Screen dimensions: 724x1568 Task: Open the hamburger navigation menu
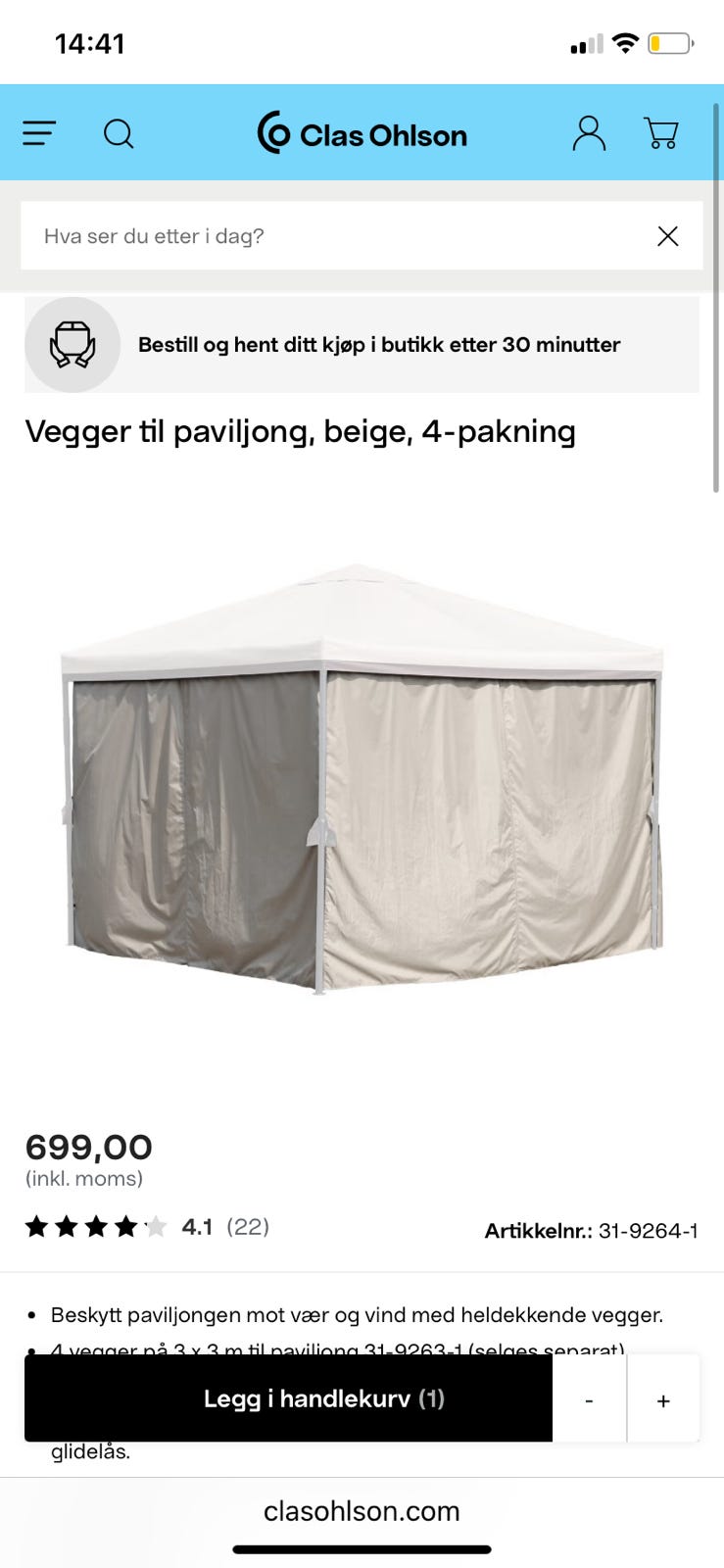38,133
